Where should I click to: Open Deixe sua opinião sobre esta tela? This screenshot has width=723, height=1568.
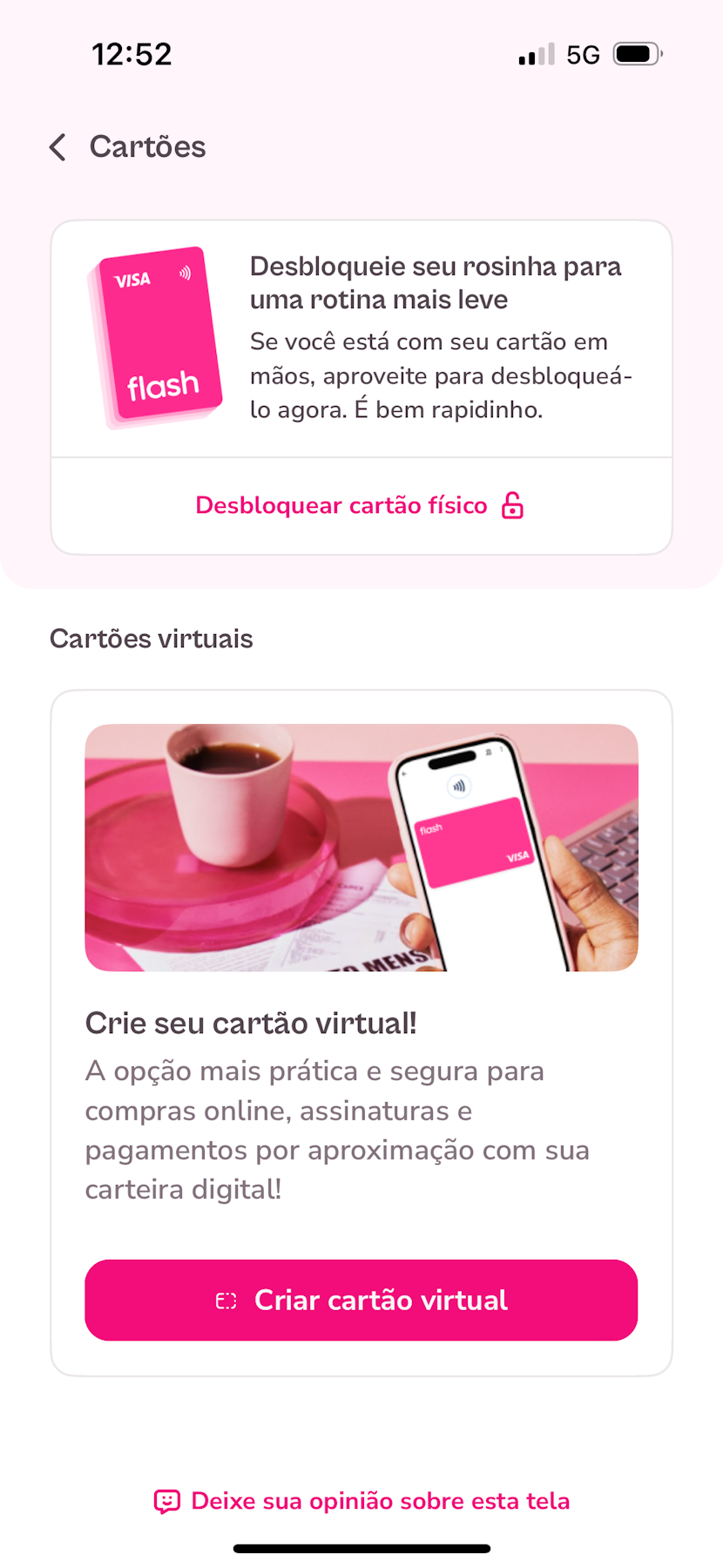380,1500
